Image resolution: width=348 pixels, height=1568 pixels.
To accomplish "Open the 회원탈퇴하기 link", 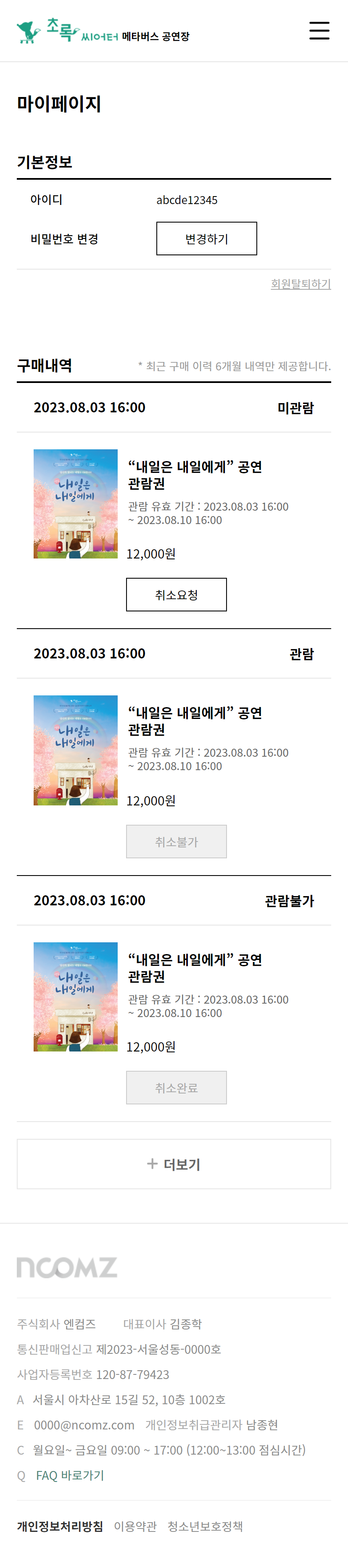I will point(301,283).
